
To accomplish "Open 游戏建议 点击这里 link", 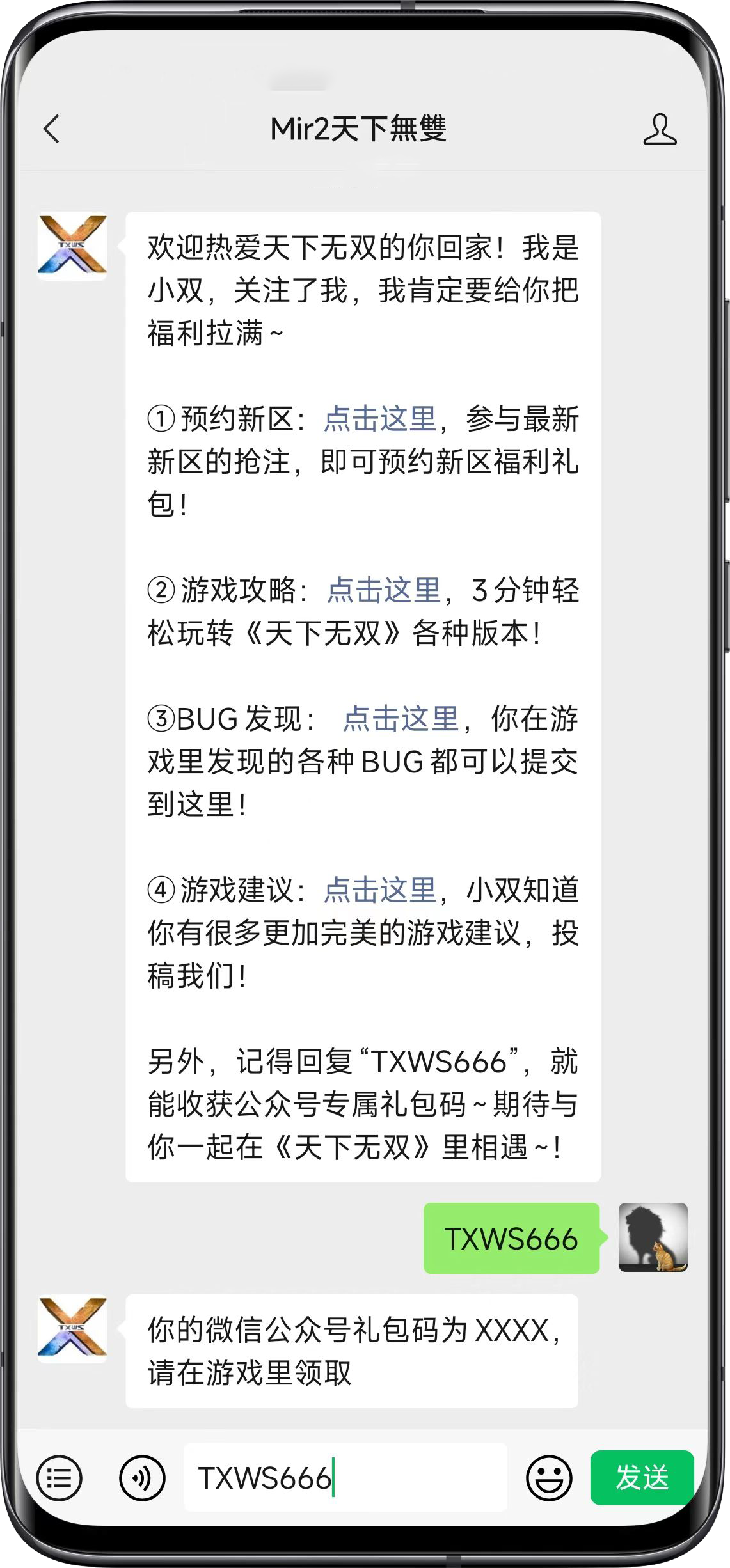I will point(379,890).
